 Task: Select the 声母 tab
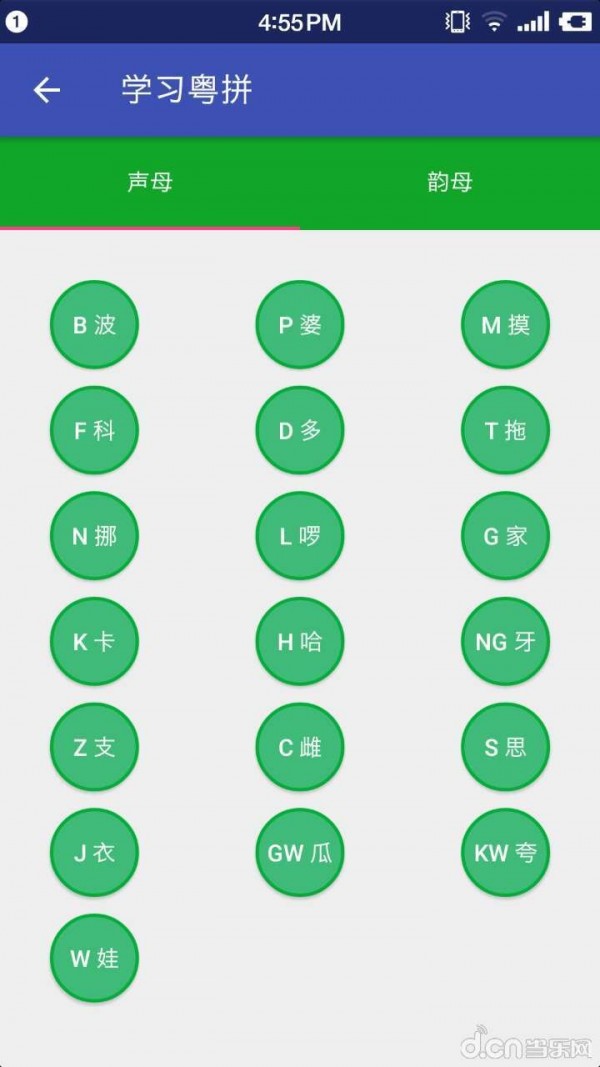coord(150,182)
